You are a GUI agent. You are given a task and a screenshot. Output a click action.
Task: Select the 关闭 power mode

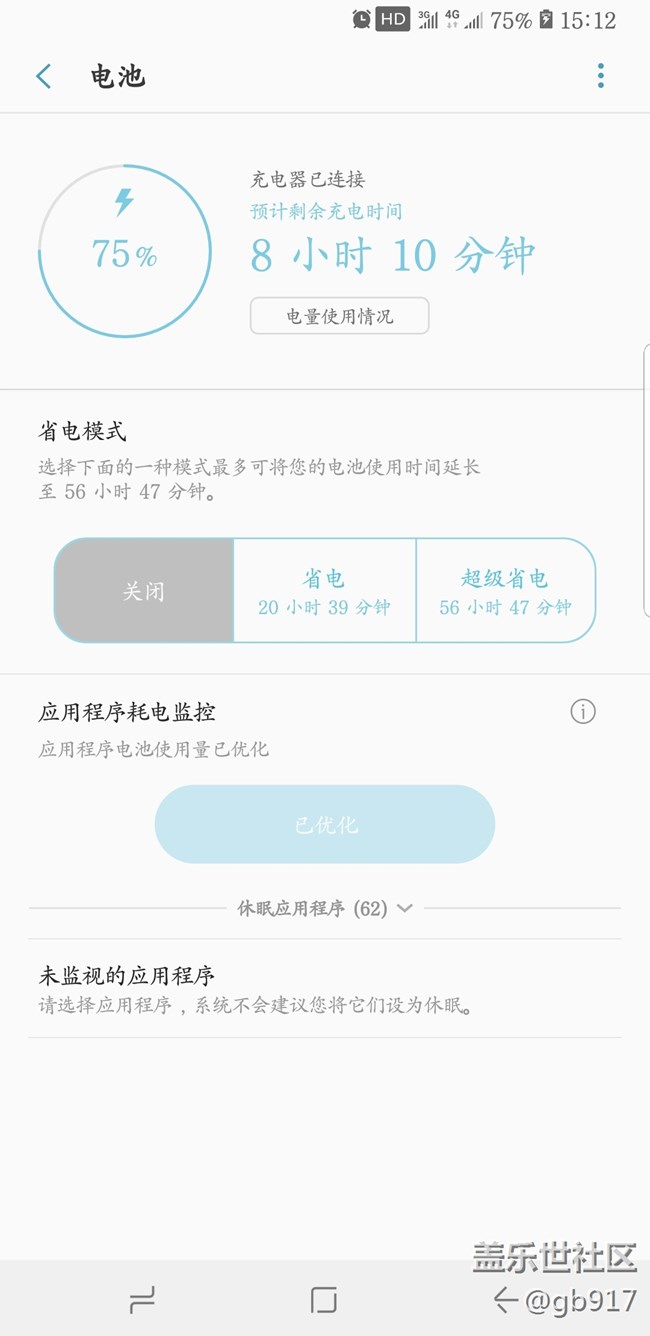click(x=144, y=591)
